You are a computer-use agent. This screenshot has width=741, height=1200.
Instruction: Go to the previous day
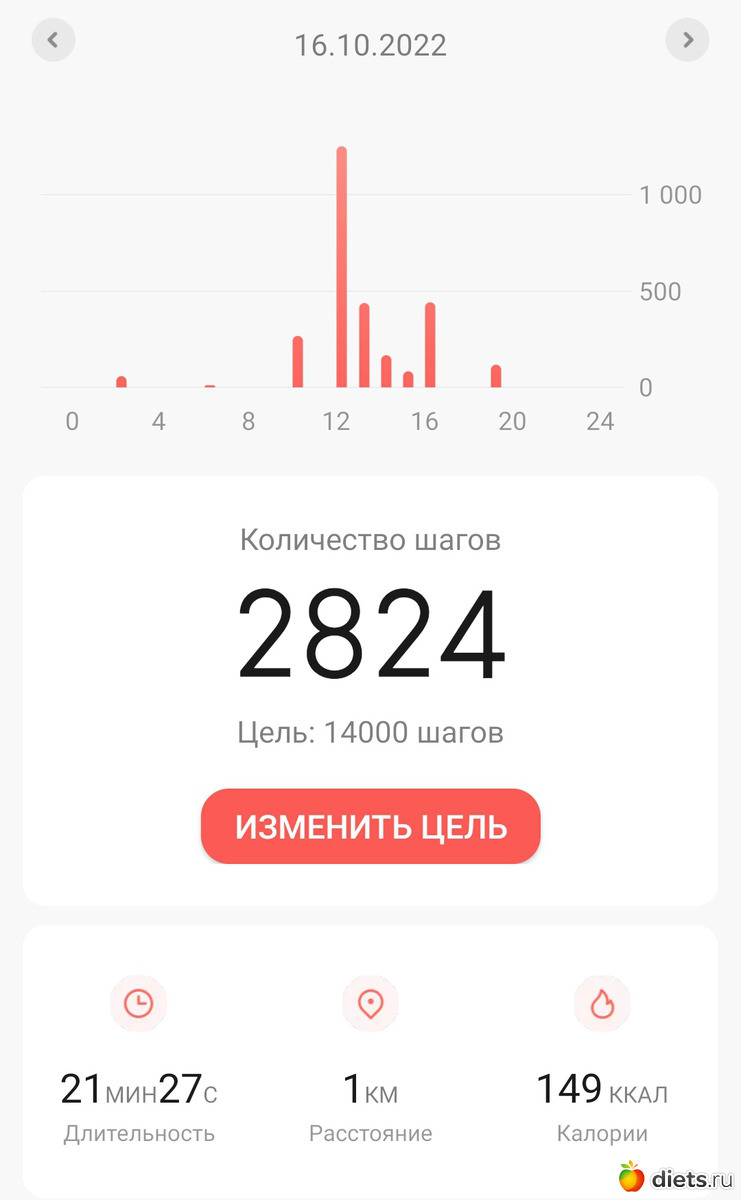click(x=53, y=41)
